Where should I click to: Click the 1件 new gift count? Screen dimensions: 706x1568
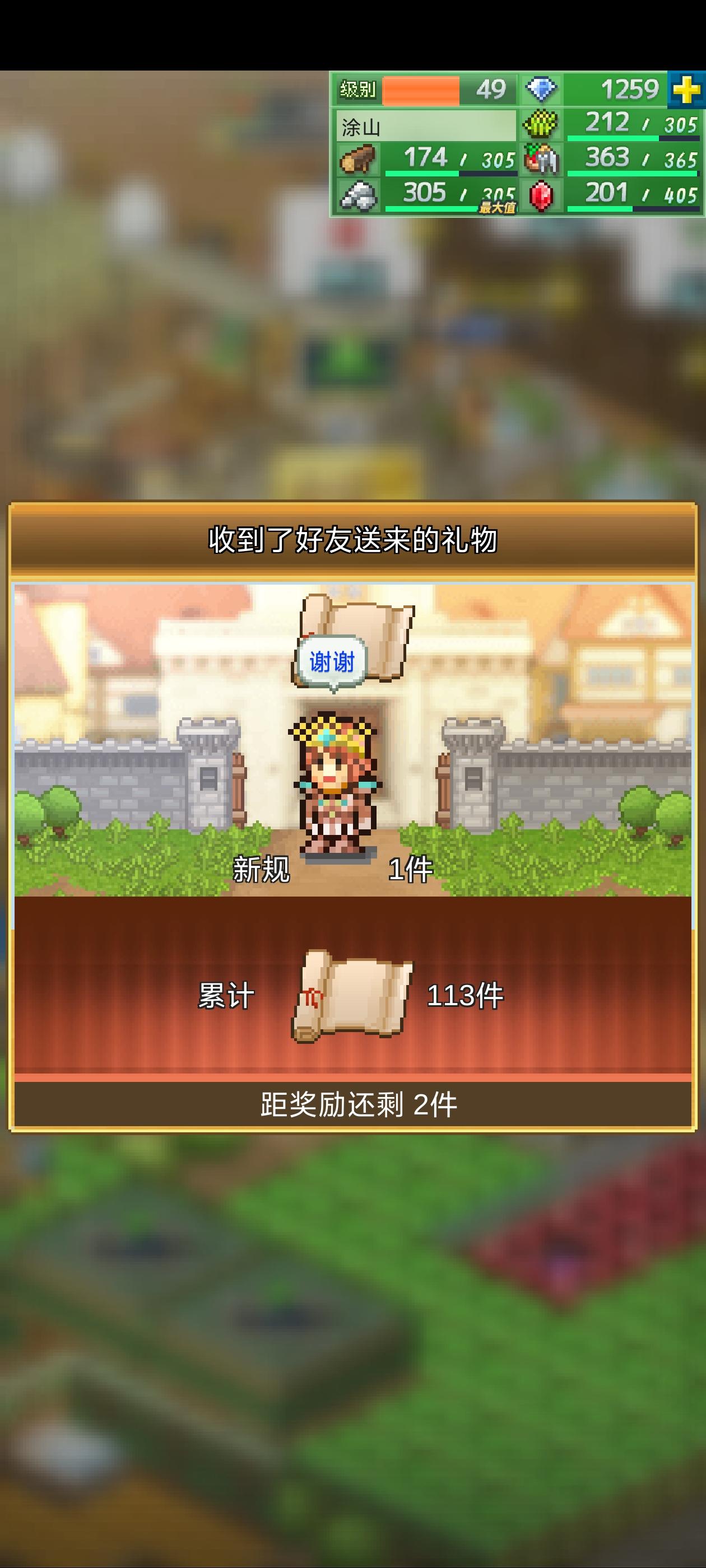[410, 870]
